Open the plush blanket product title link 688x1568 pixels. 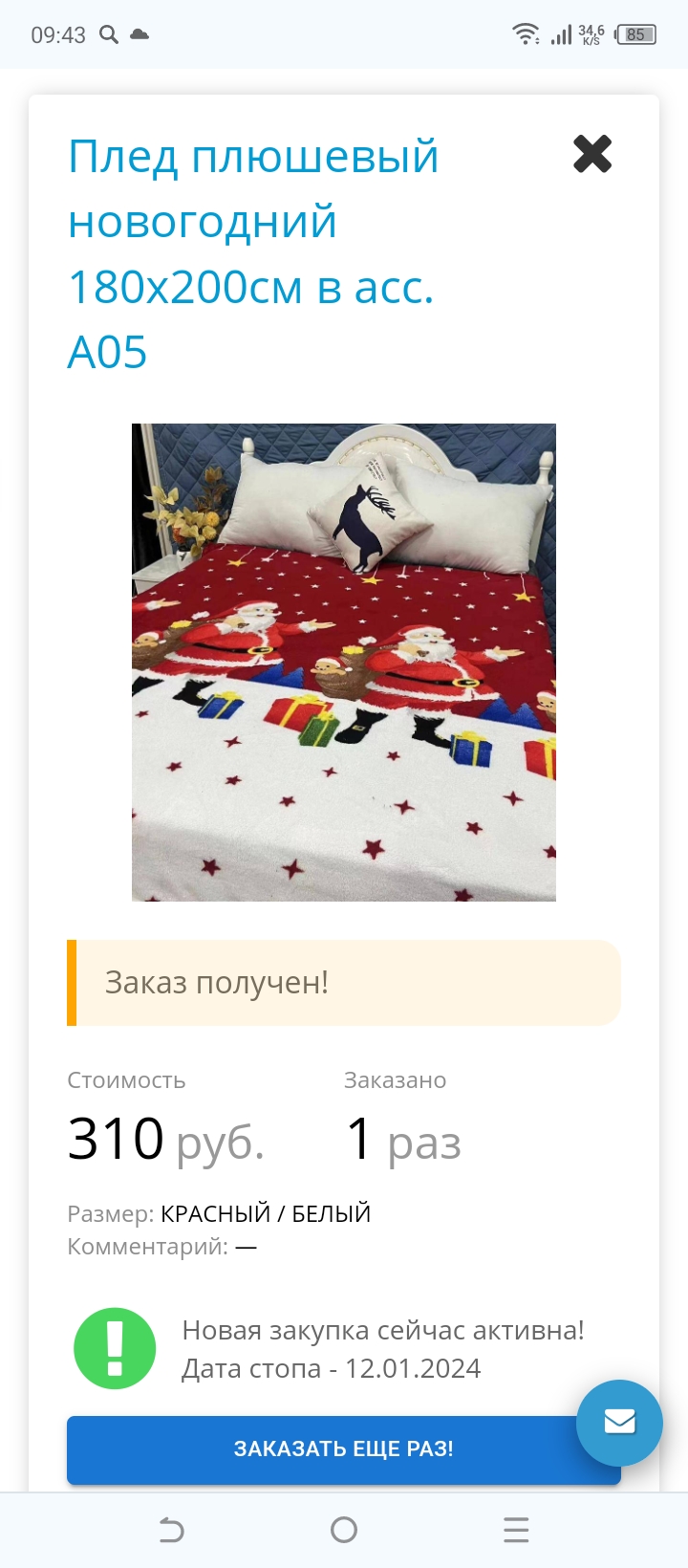(x=252, y=253)
